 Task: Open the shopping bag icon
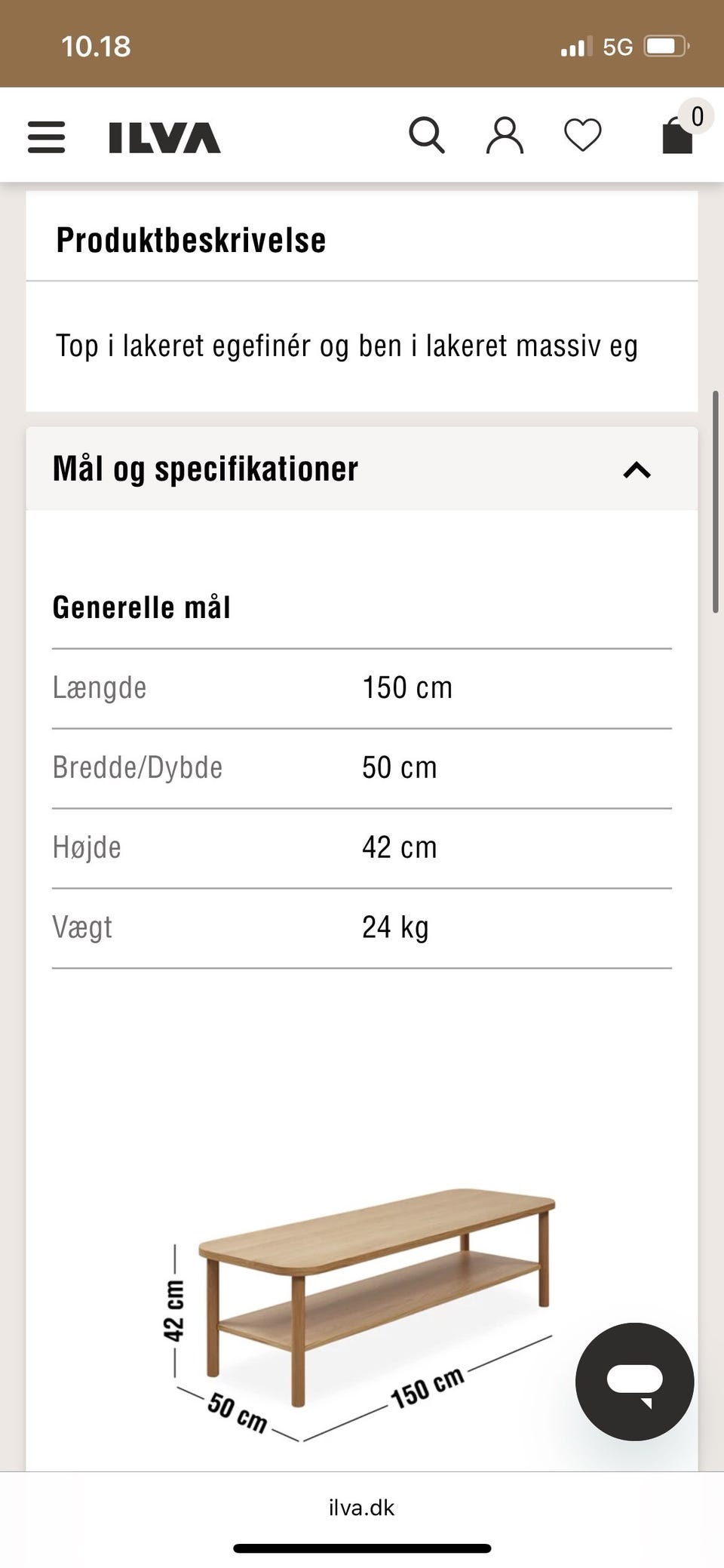pyautogui.click(x=675, y=138)
